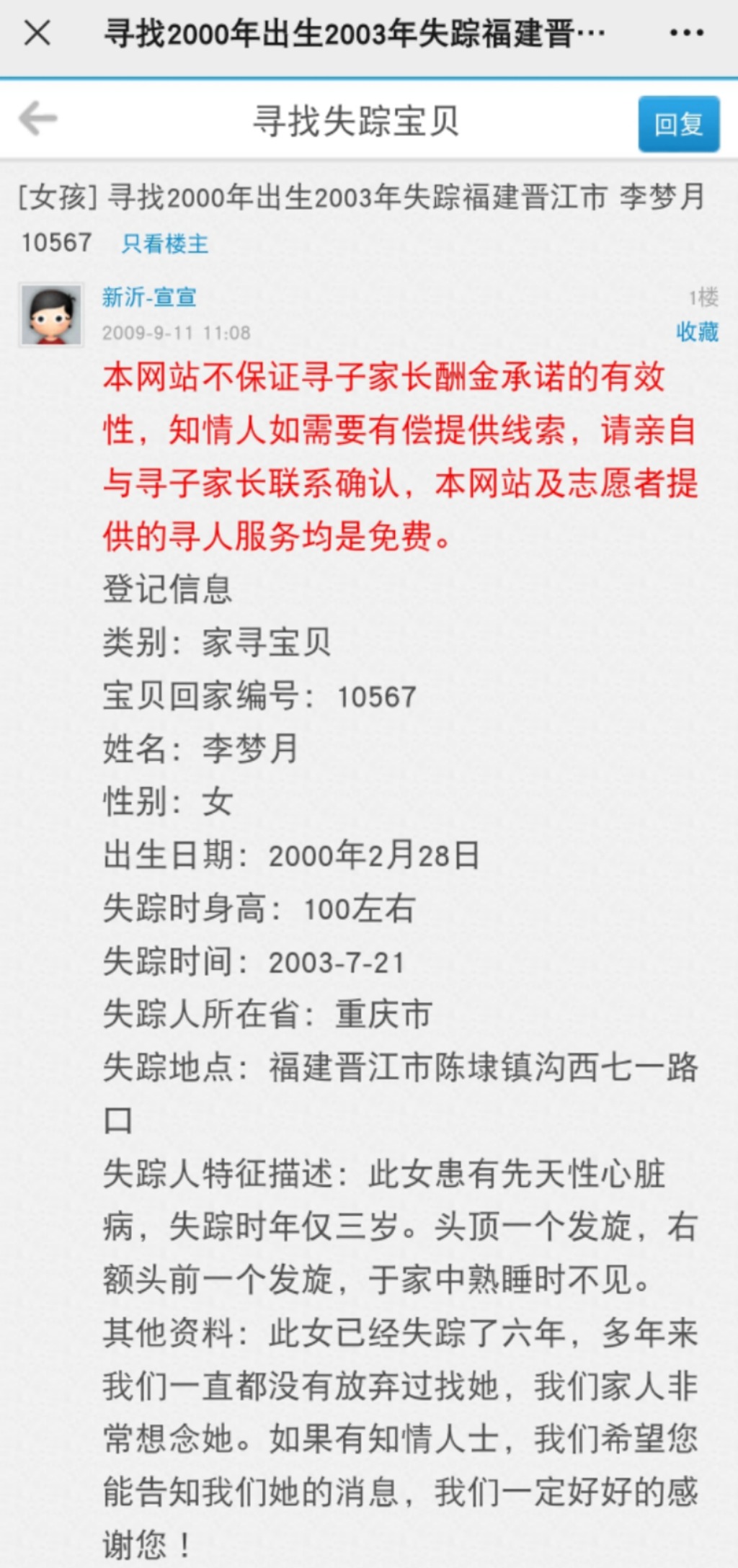The height and width of the screenshot is (1568, 738).
Task: Show only the original poster's posts (只看楼主)
Action: pos(165,244)
